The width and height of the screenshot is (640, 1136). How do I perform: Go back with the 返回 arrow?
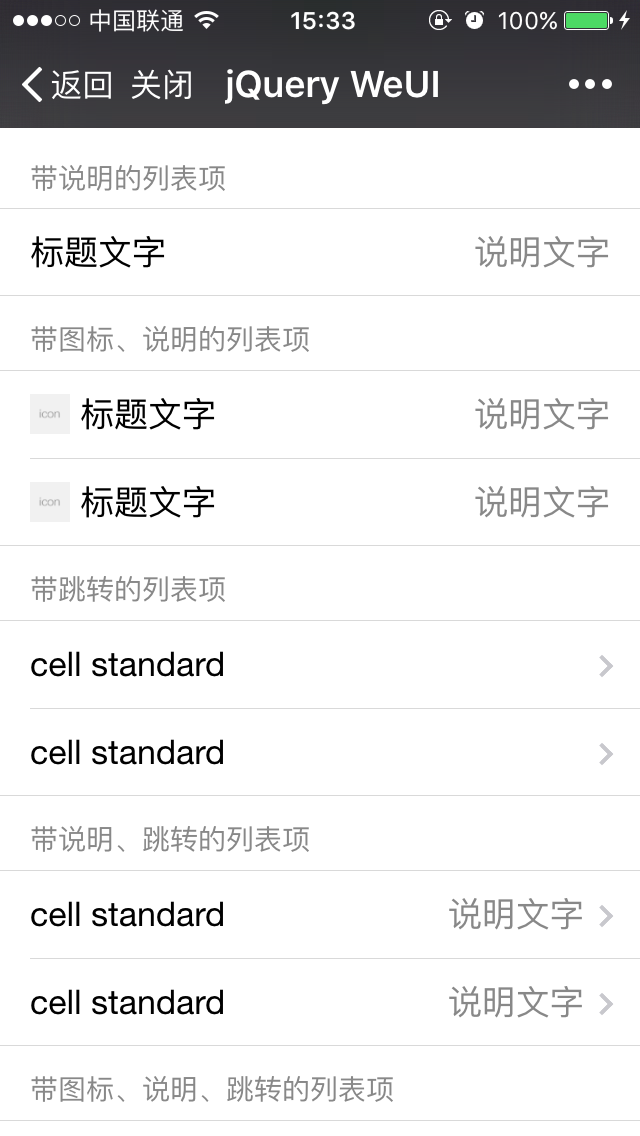pos(64,86)
